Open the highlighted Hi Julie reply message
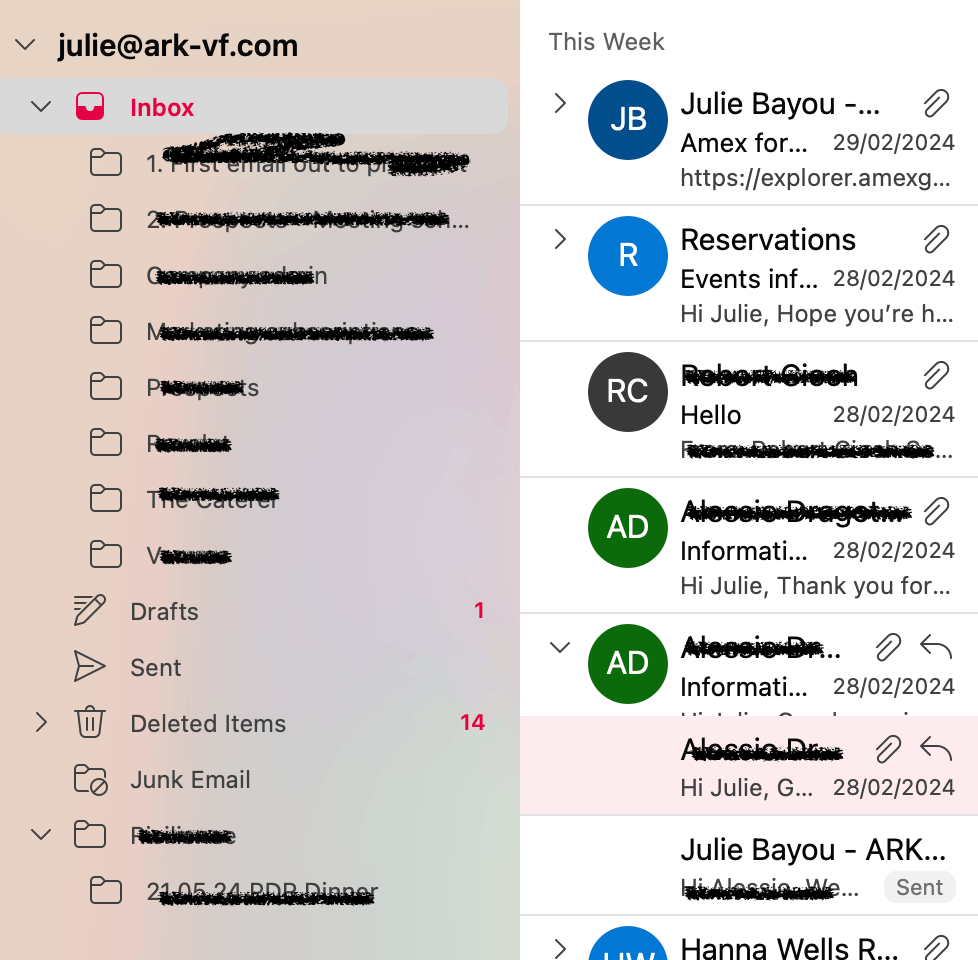Viewport: 978px width, 960px height. (780, 766)
